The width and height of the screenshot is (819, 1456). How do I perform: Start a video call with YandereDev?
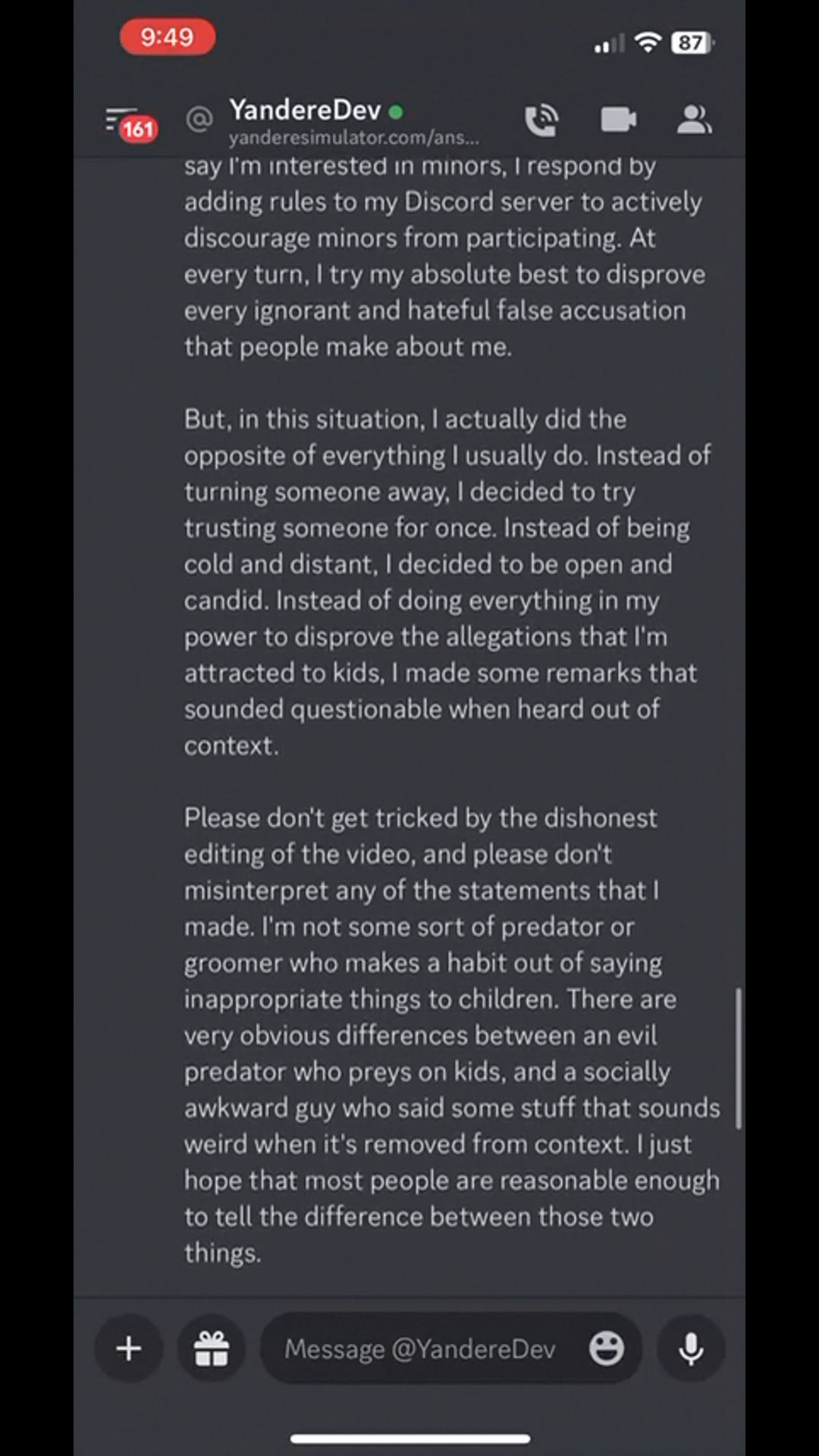pyautogui.click(x=618, y=120)
